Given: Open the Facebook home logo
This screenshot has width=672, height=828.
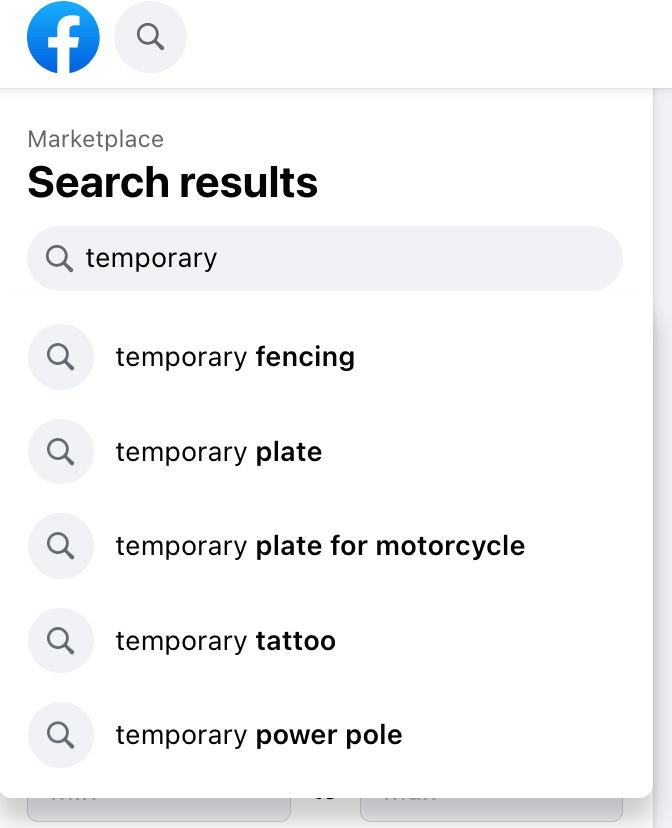Looking at the screenshot, I should 63,38.
